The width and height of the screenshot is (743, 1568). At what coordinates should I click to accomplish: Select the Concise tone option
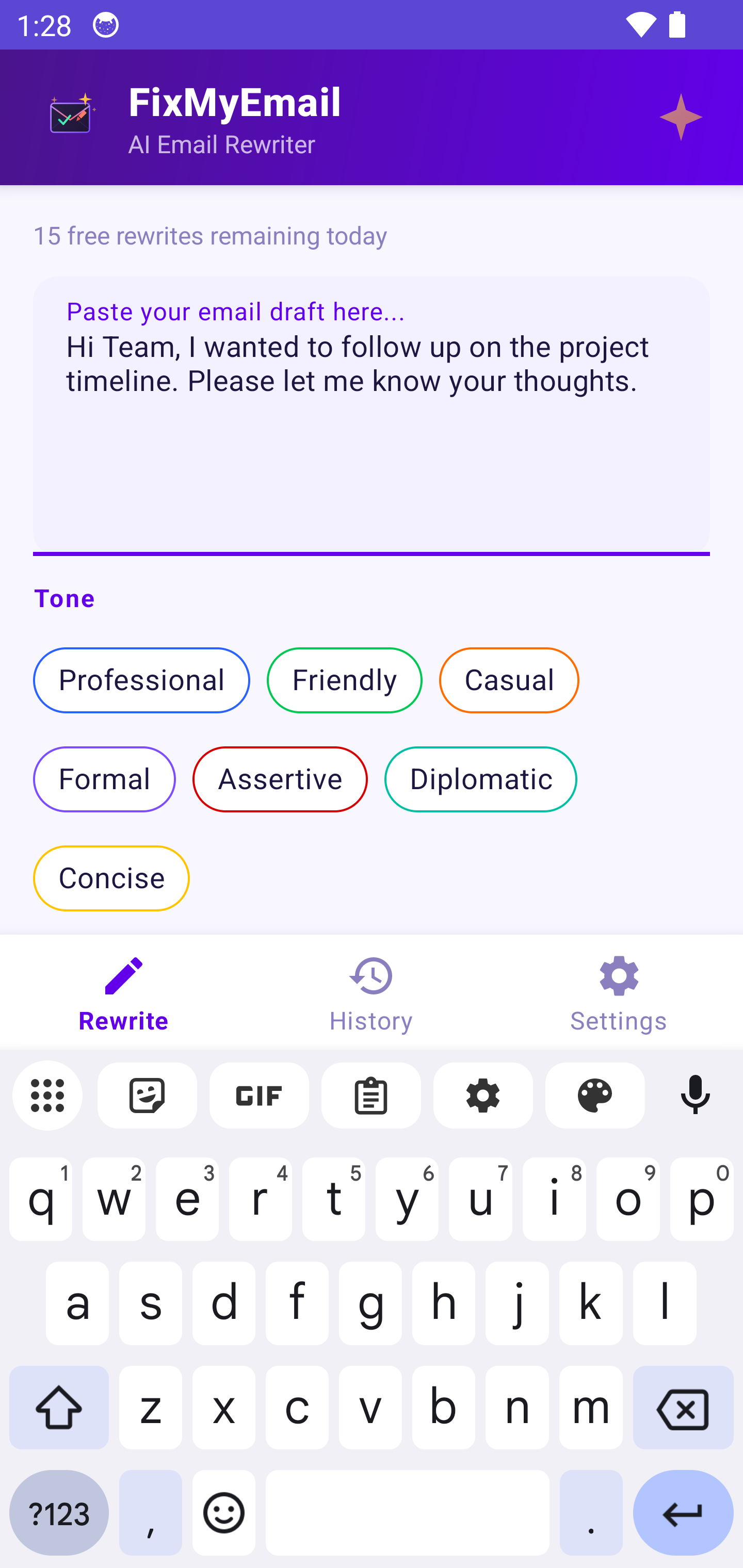coord(111,878)
